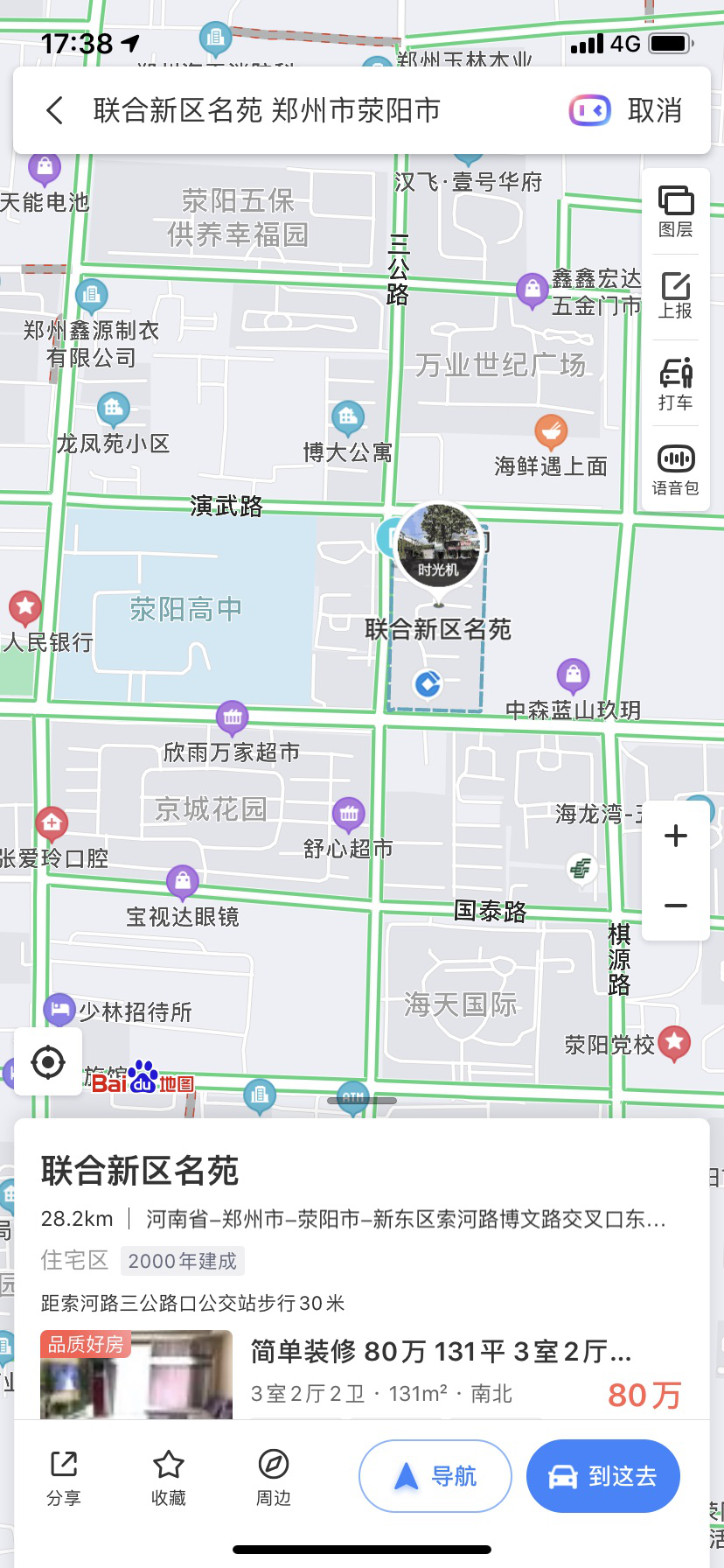The height and width of the screenshot is (1568, 724).
Task: Zoom in on the map
Action: coord(675,836)
